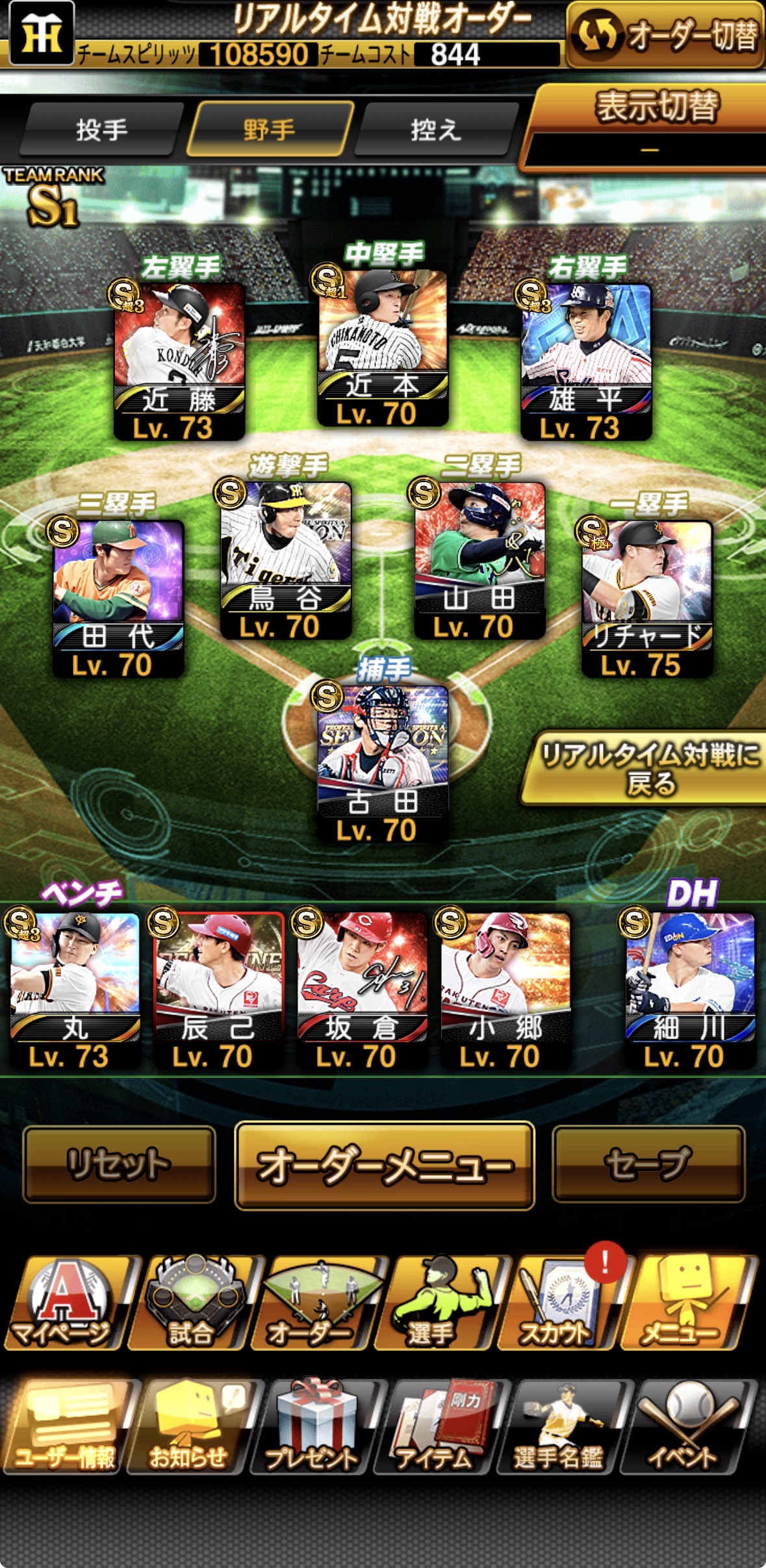Select left fielder 近藤 card

pos(179,361)
